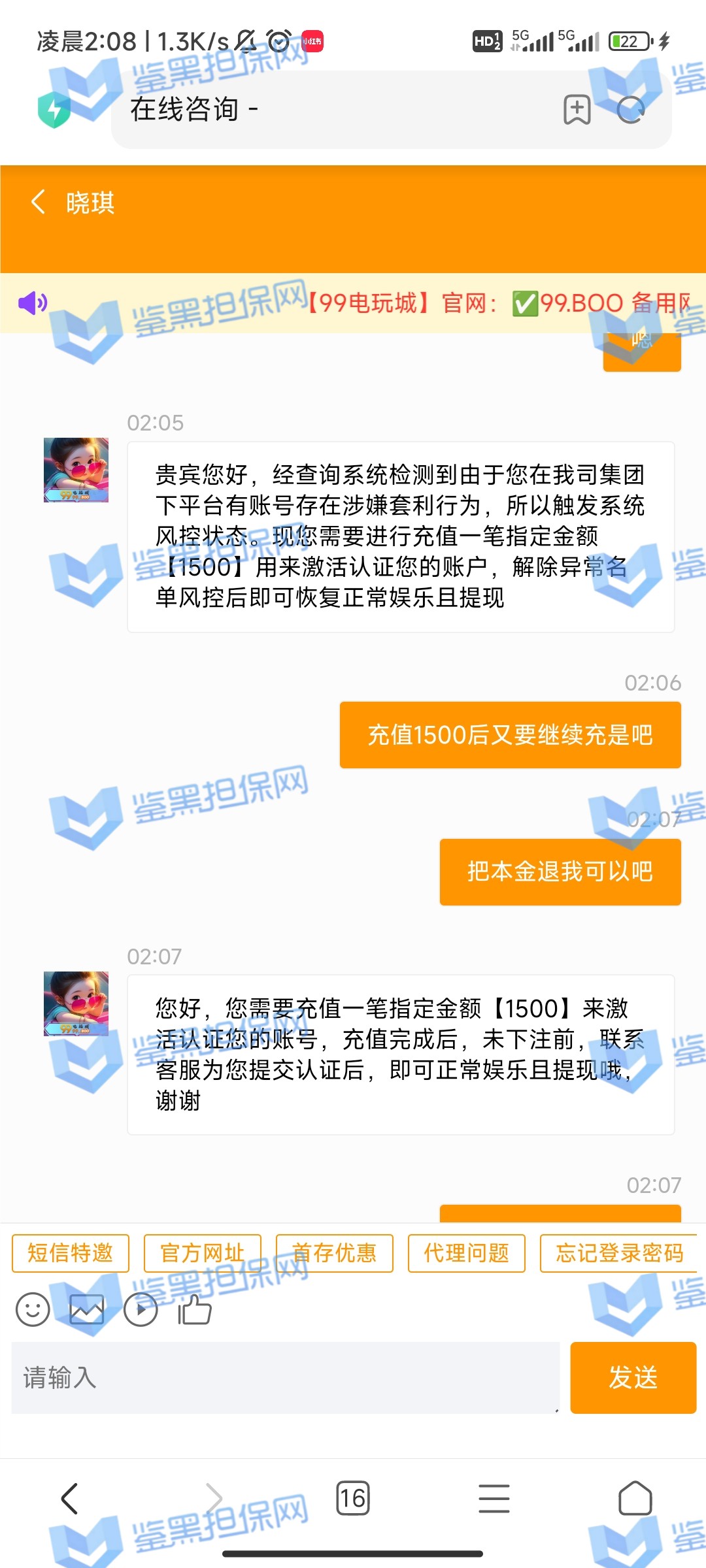Open the browser tabs switcher showing 16

pos(352,1498)
